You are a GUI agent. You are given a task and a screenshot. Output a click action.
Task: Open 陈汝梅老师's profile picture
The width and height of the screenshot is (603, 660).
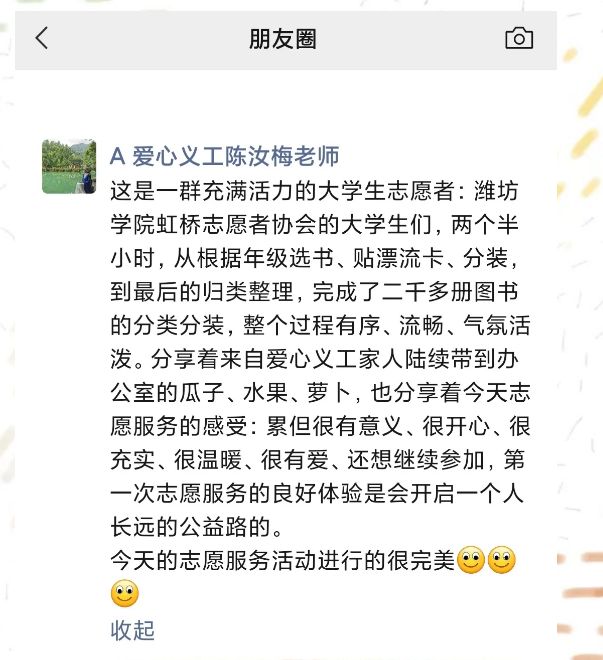coord(69,167)
